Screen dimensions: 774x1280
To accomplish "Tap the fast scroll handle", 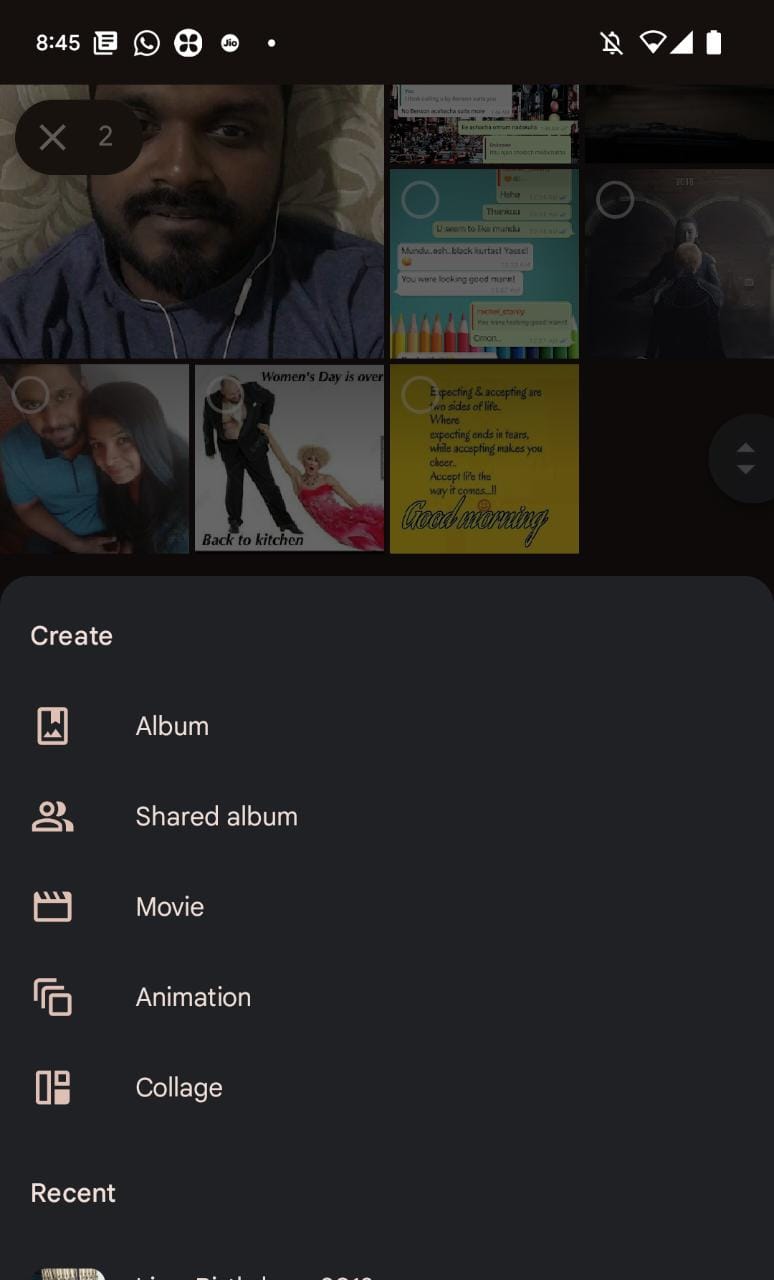I will [x=744, y=458].
